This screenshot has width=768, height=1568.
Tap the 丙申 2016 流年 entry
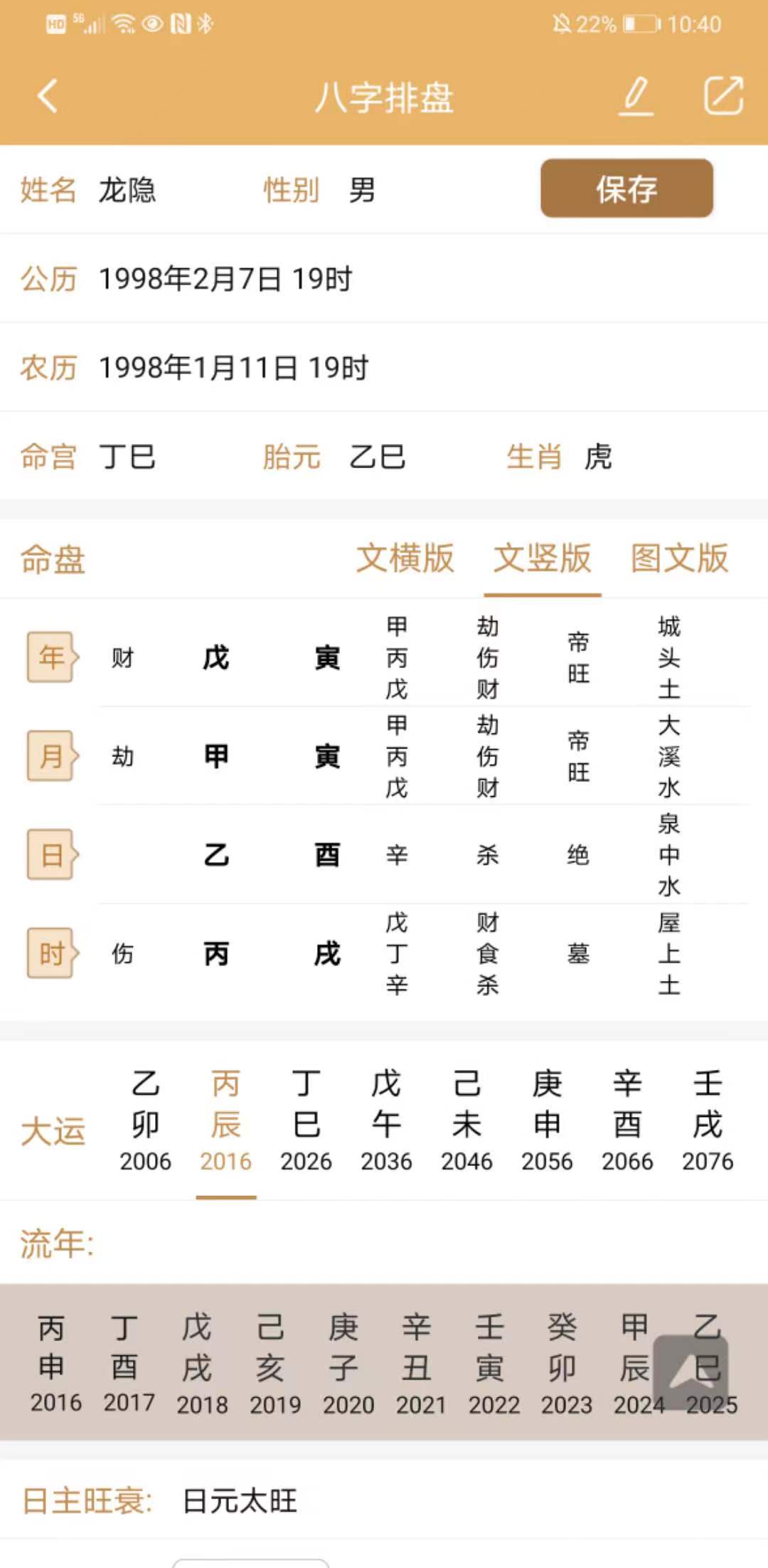(55, 1365)
